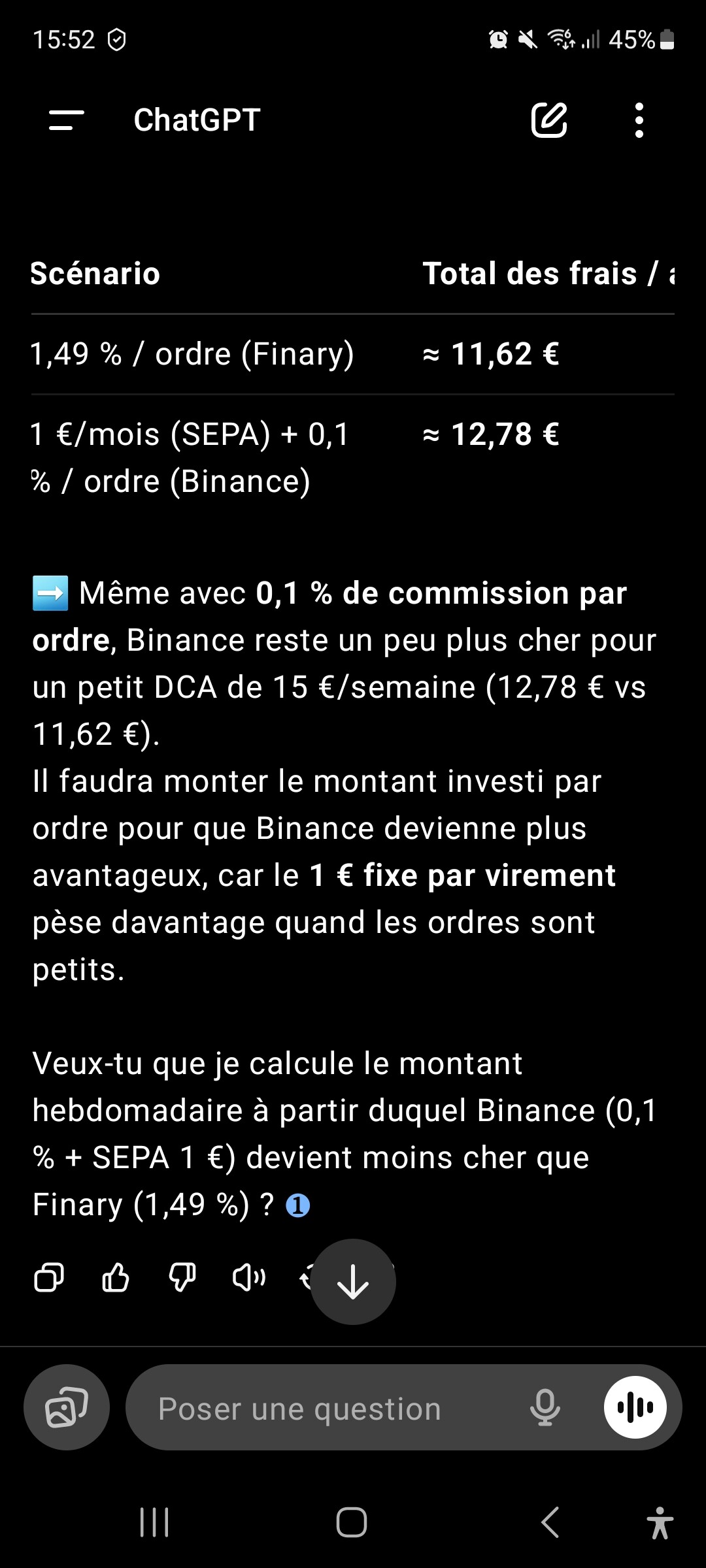Read the response aloud
This screenshot has width=706, height=1568.
(249, 1277)
